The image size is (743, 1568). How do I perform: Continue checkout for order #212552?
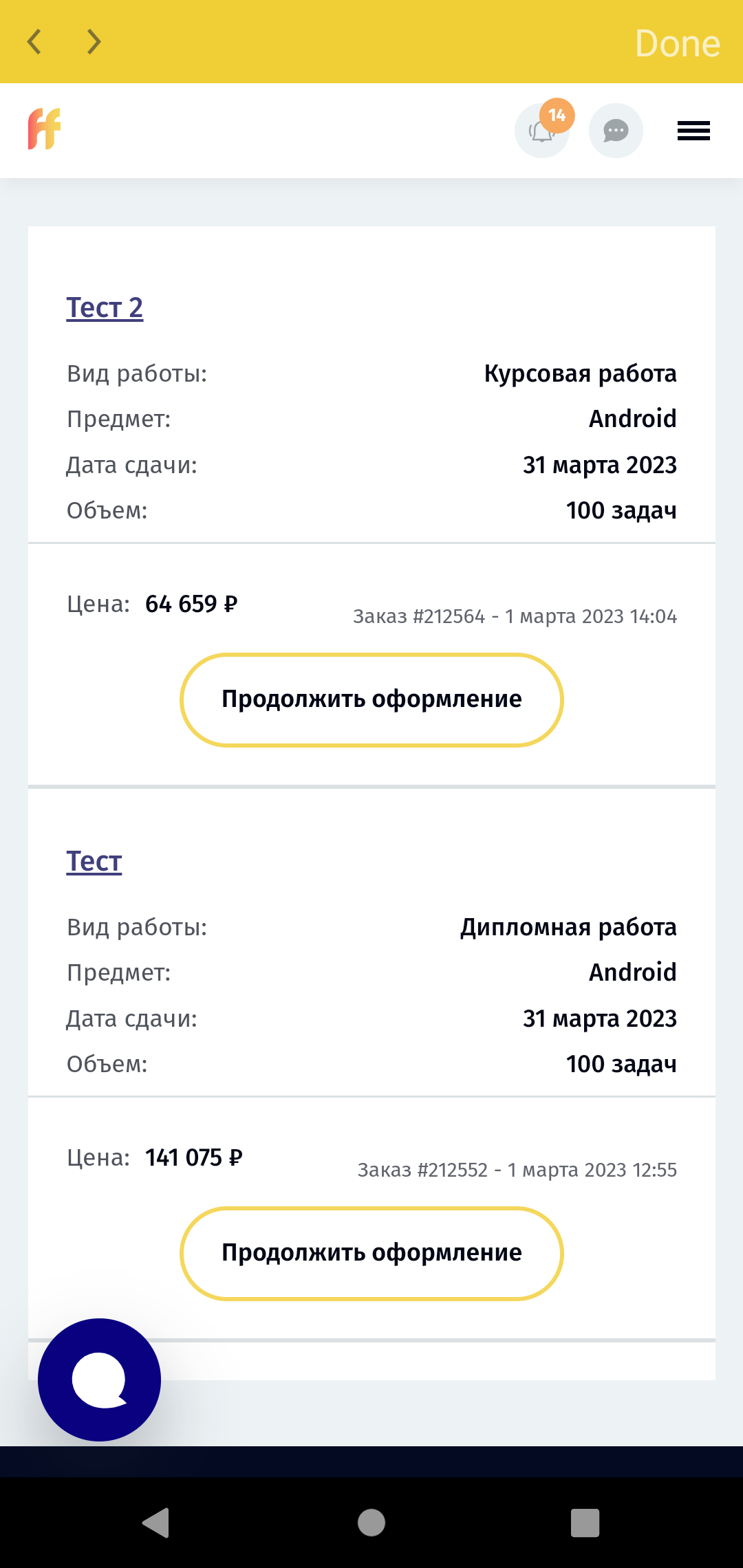[x=371, y=1253]
